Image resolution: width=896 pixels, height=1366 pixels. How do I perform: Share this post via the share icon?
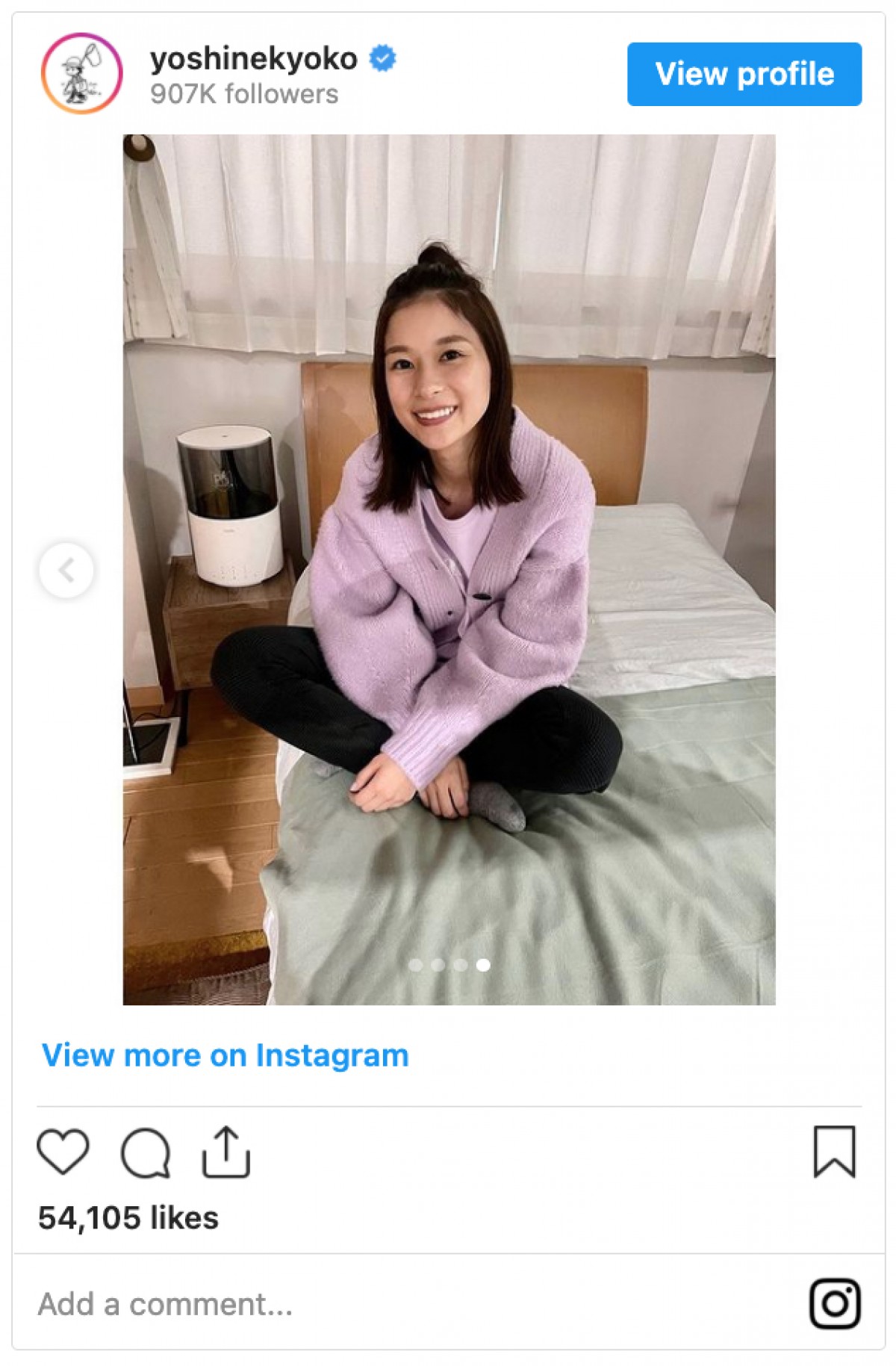[x=225, y=1152]
